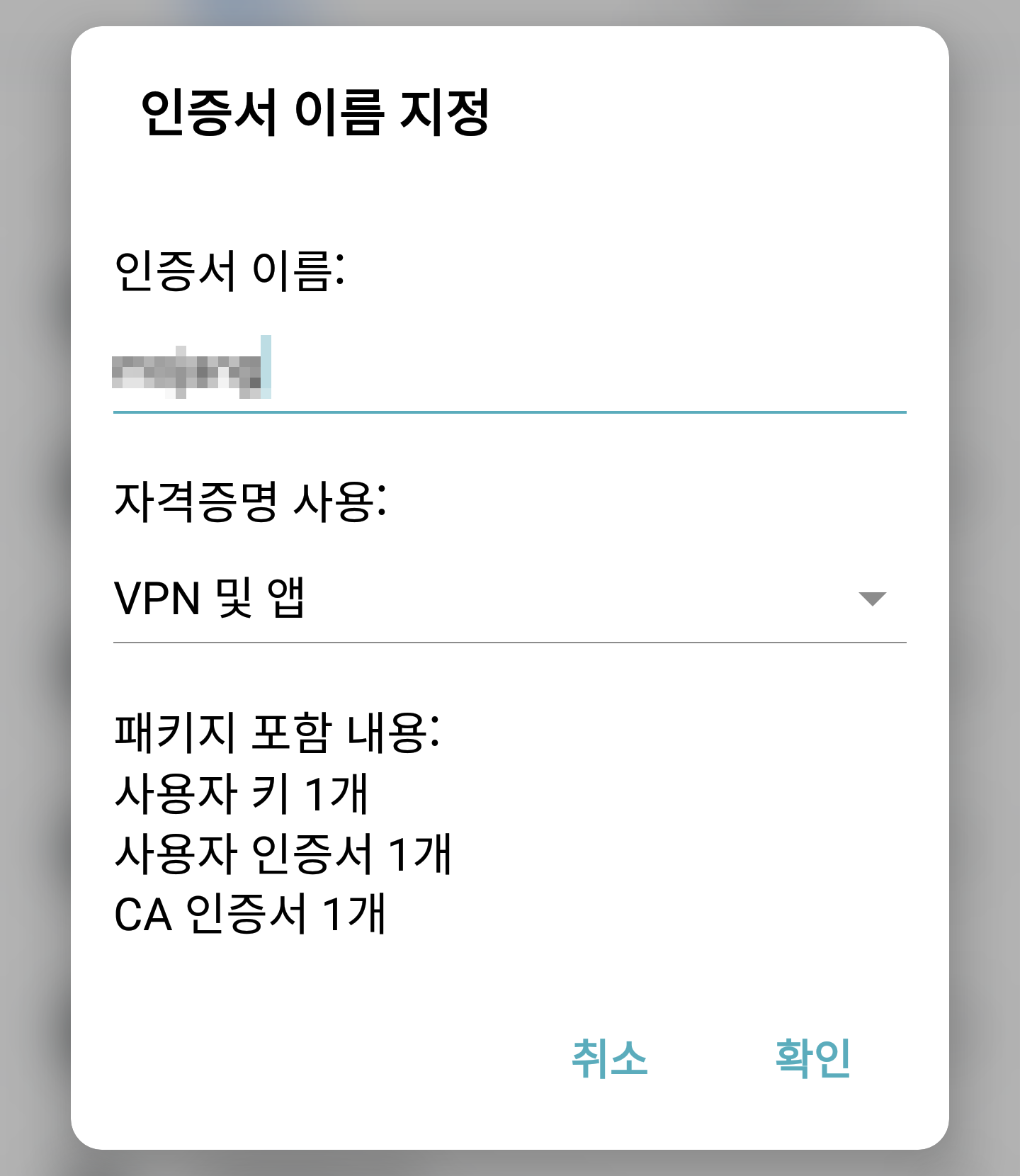Expand the VPN 및 앱 credential use dropdown
Image resolution: width=1020 pixels, height=1176 pixels.
(509, 599)
